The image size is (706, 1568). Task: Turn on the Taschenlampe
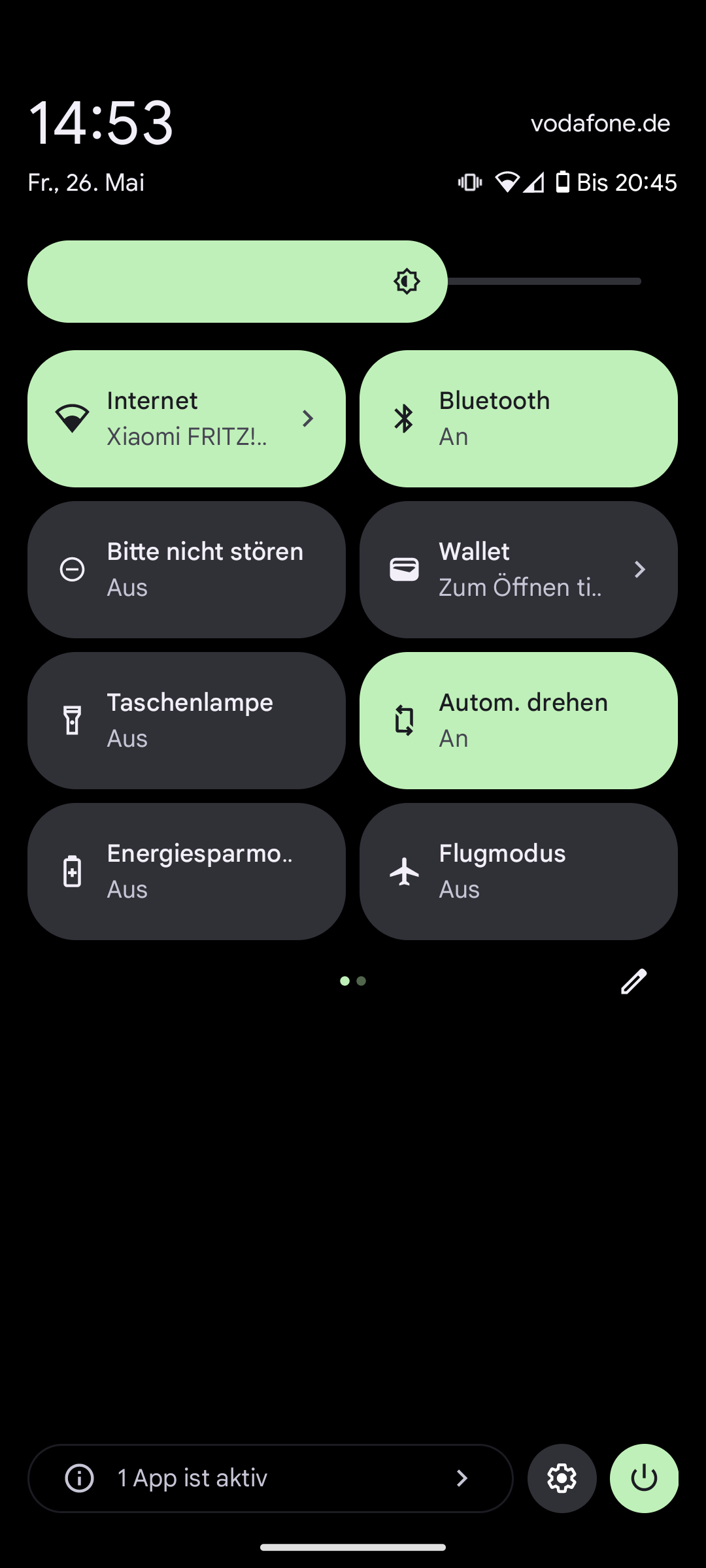(x=186, y=721)
